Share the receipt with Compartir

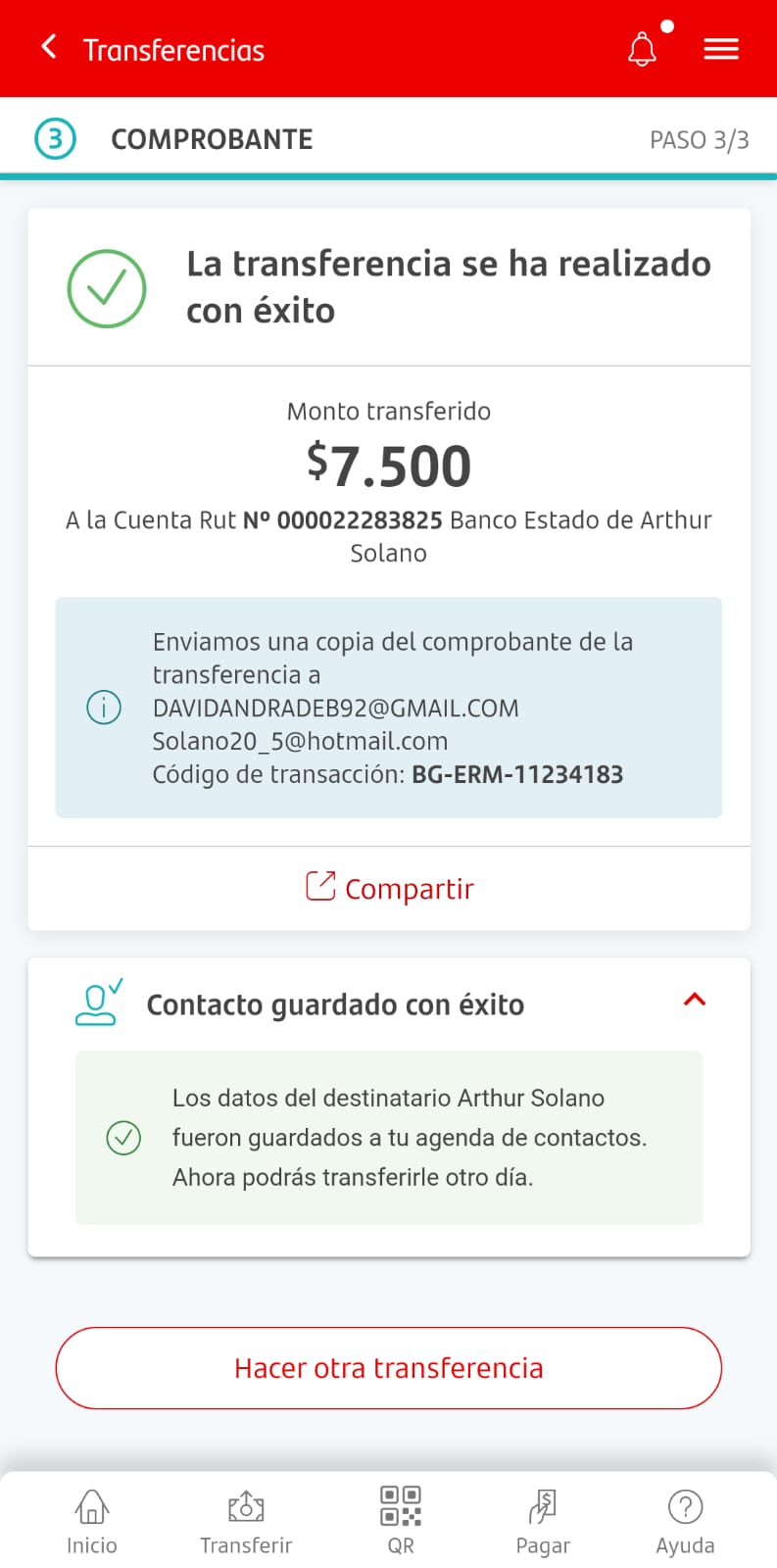click(389, 888)
